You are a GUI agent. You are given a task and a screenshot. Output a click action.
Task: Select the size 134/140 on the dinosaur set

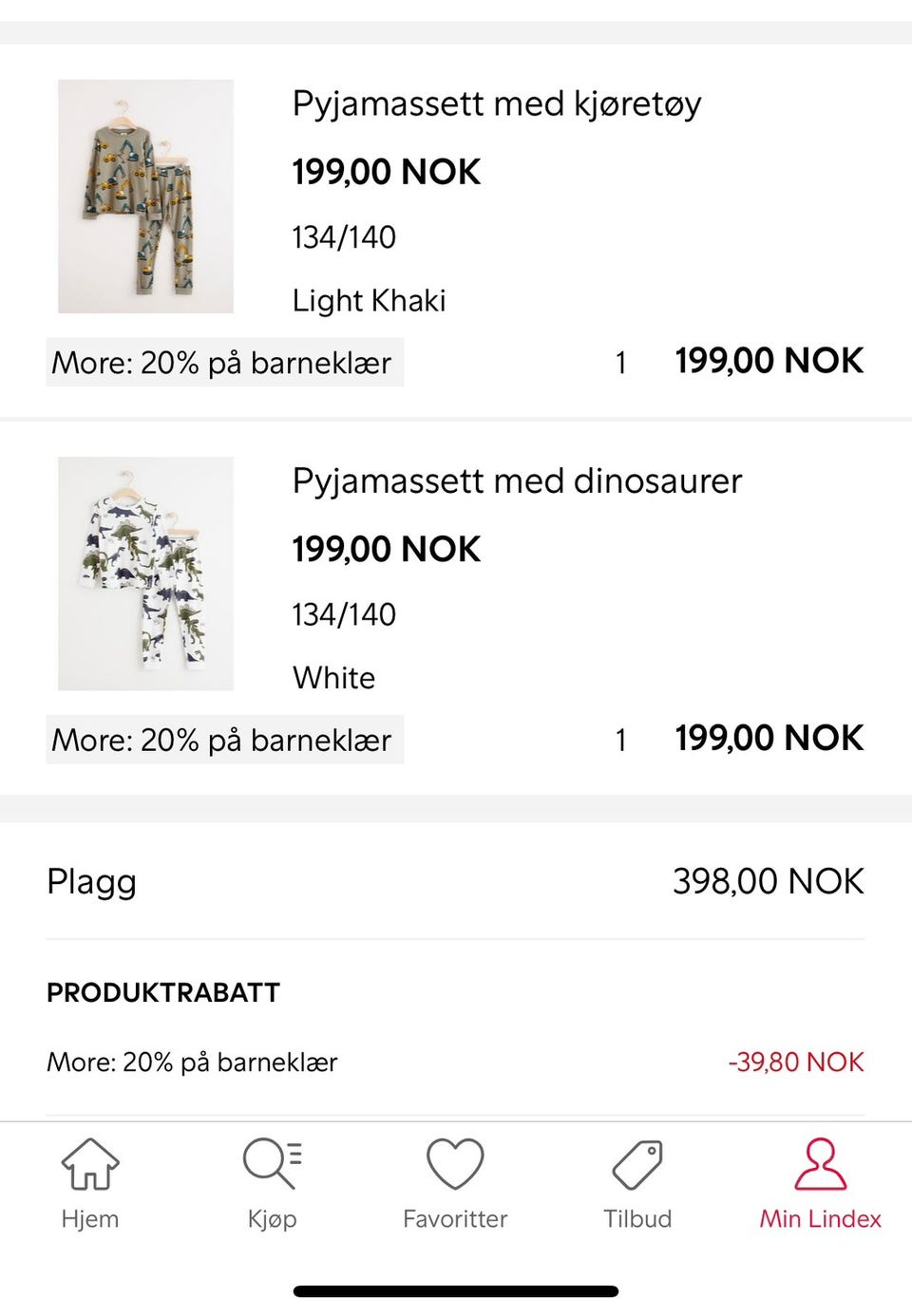(344, 614)
